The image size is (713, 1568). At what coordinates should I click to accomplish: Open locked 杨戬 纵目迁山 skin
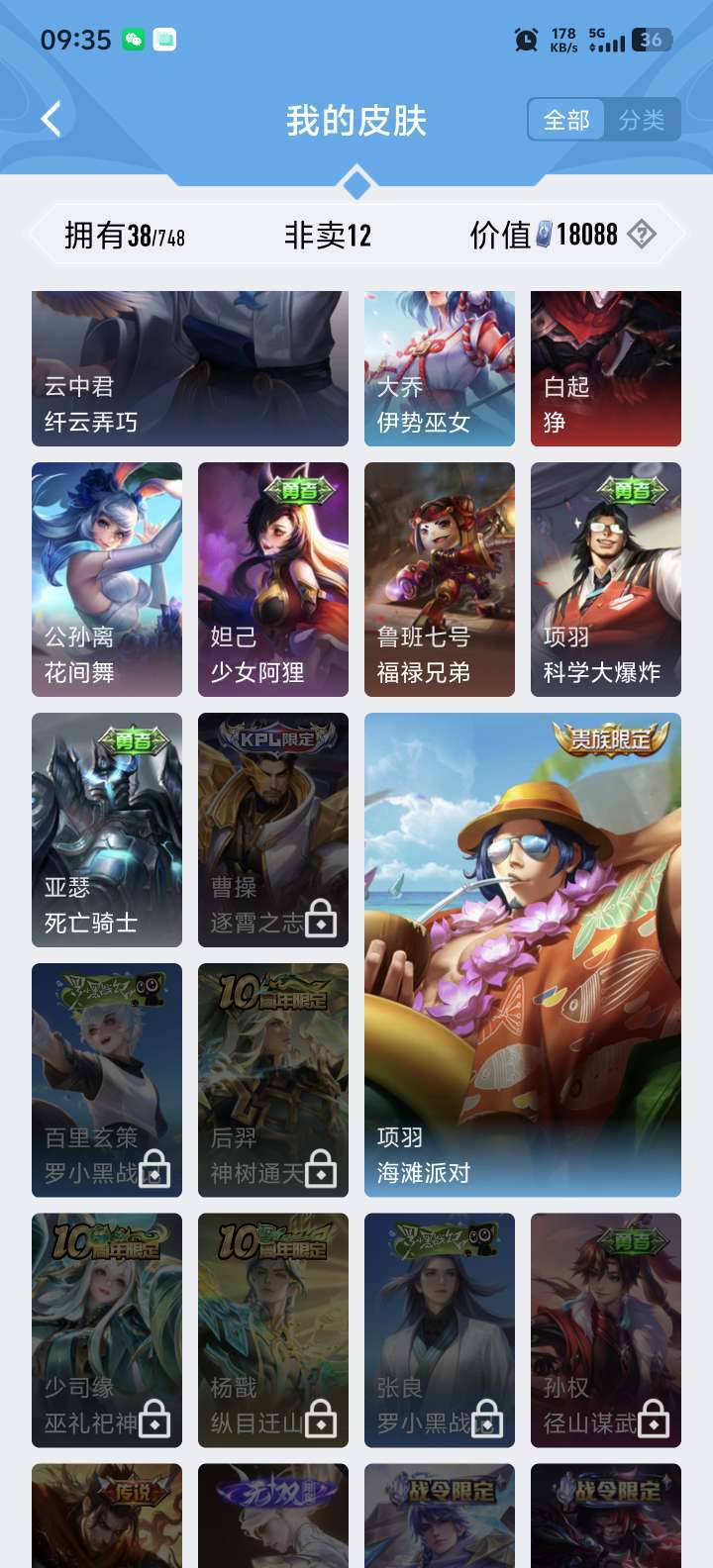click(x=273, y=1330)
